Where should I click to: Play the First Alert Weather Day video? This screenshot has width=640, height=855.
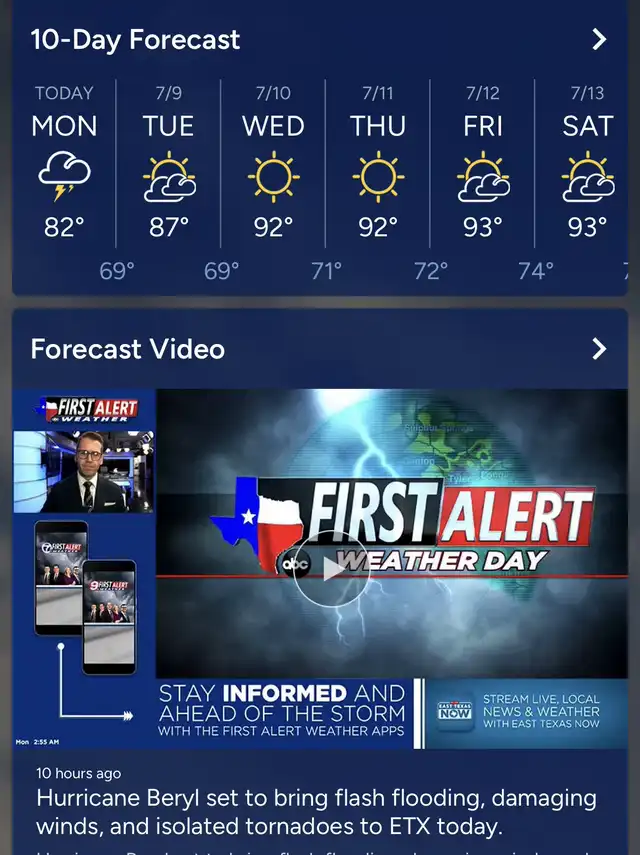pyautogui.click(x=332, y=568)
